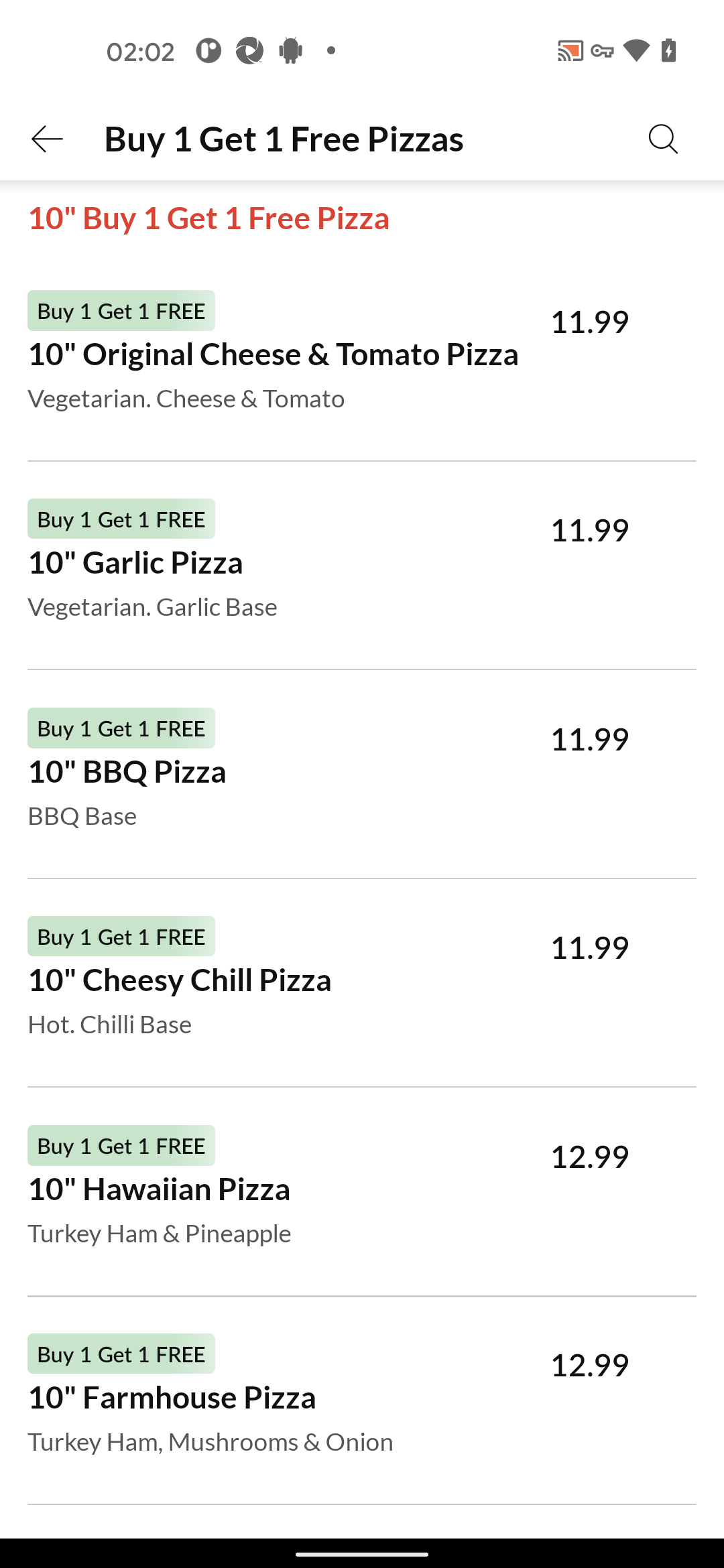Go back from Buy 1 Get 1 Free Pizzas
The height and width of the screenshot is (1568, 724).
coord(47,139)
